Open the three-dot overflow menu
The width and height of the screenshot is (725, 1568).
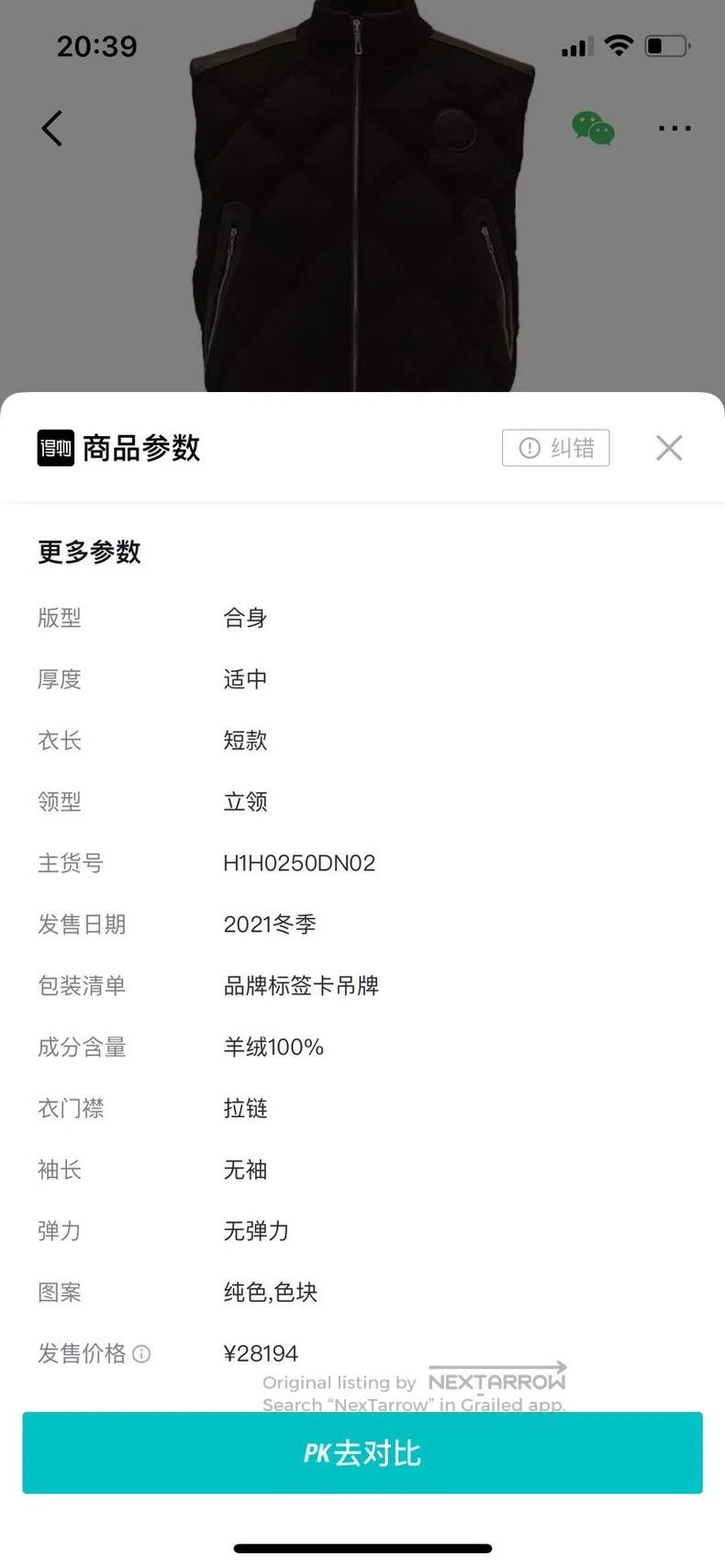tap(675, 129)
